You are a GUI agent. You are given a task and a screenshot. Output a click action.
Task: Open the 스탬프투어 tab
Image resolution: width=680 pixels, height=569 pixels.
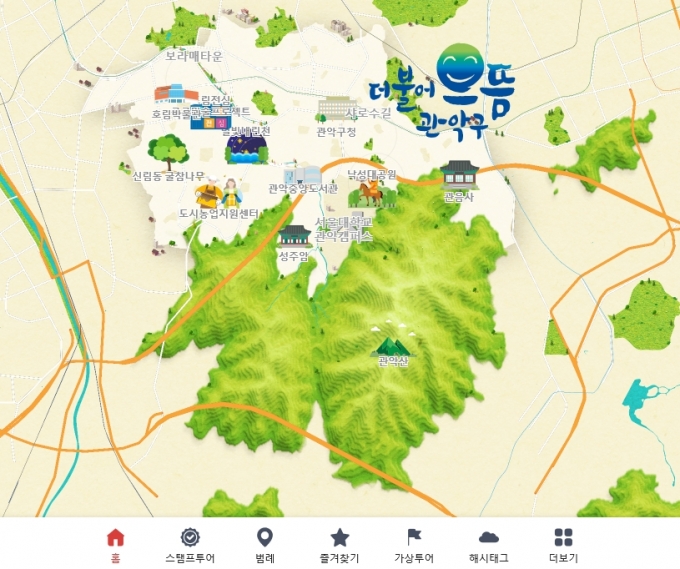tap(190, 545)
